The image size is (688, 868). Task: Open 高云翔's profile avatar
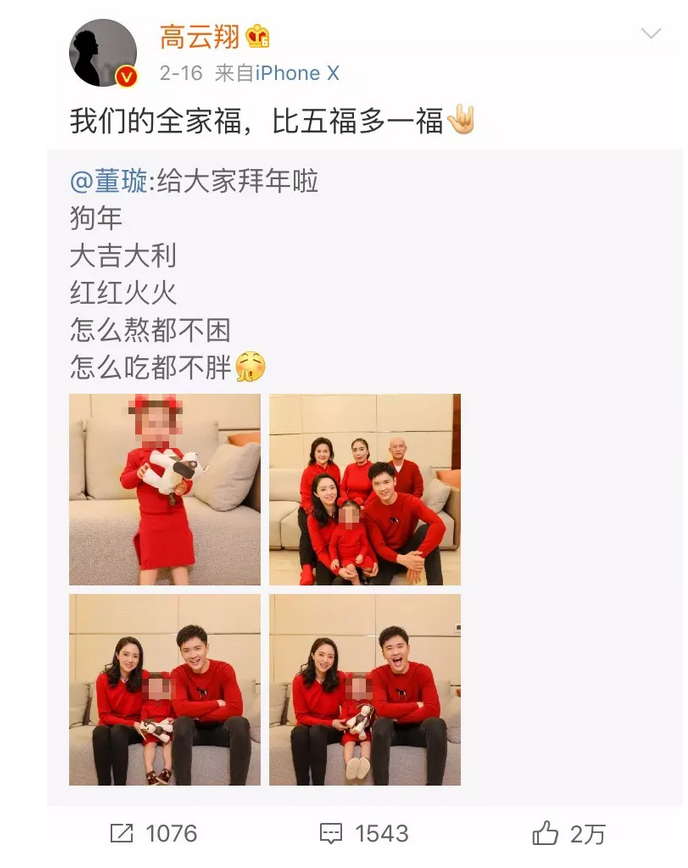103,52
